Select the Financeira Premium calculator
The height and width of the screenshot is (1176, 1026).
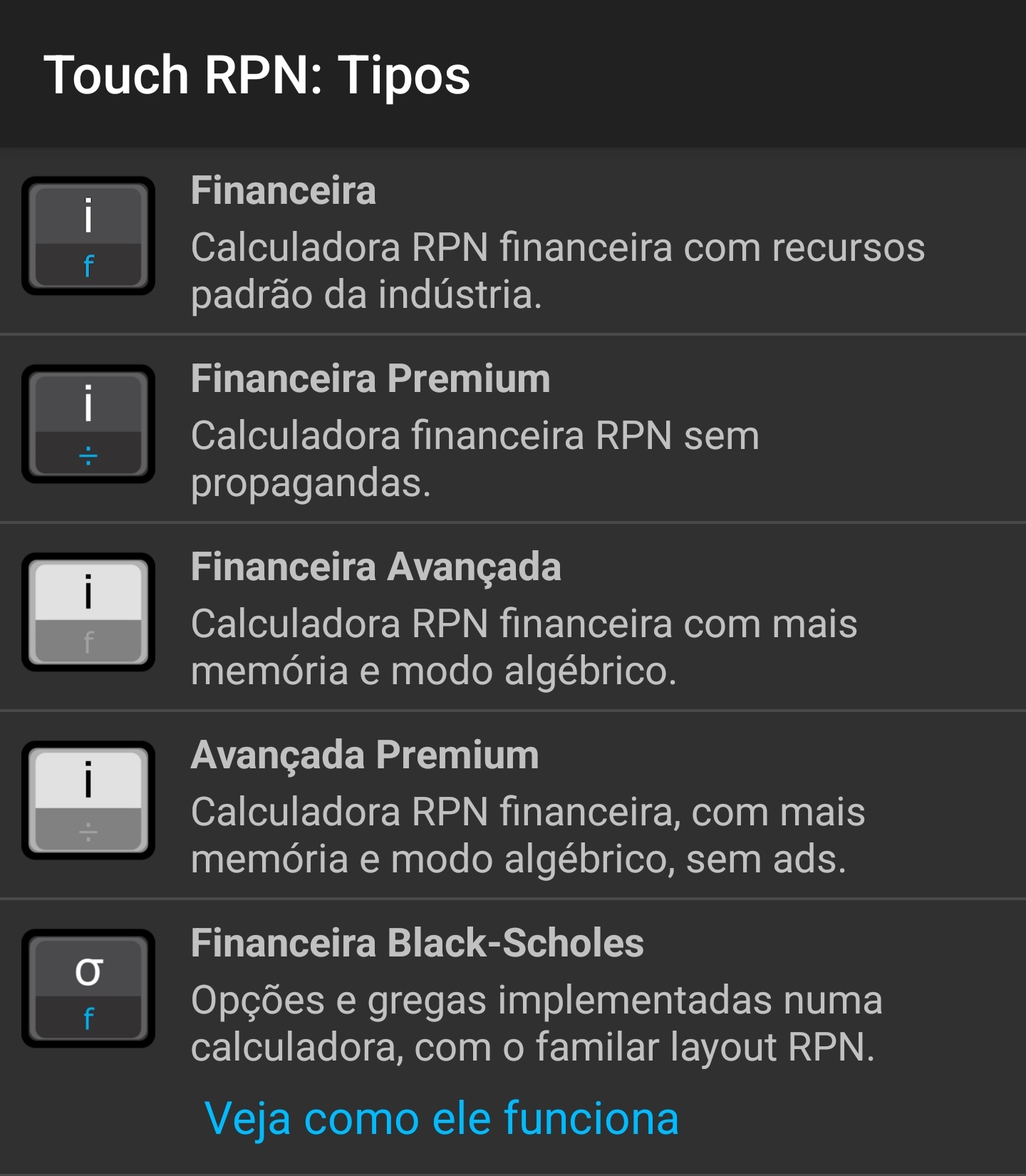(x=513, y=429)
